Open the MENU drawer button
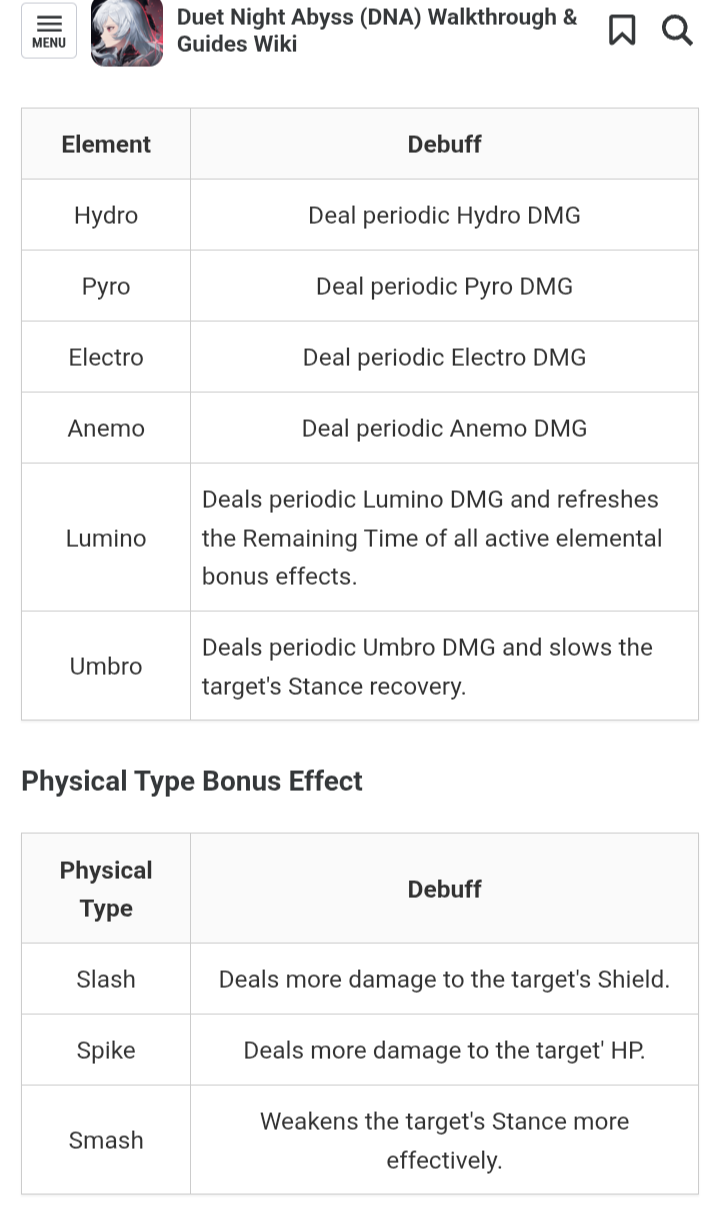 click(48, 31)
